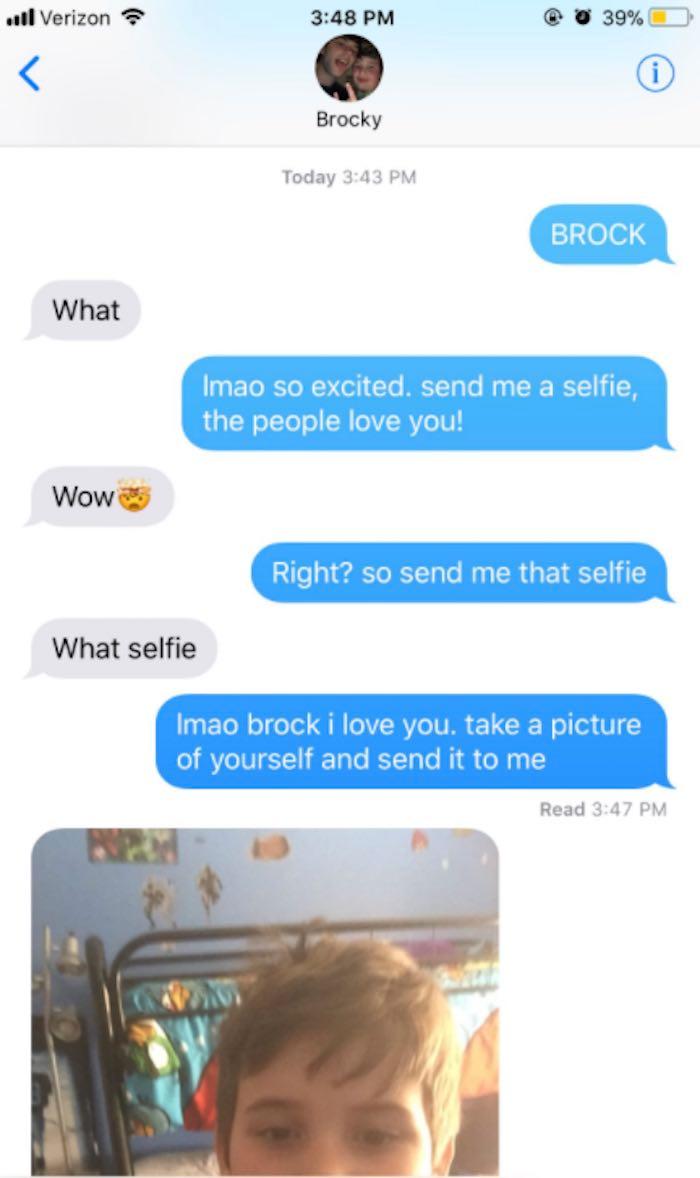Go back to the messages list
The height and width of the screenshot is (1178, 700).
click(29, 74)
